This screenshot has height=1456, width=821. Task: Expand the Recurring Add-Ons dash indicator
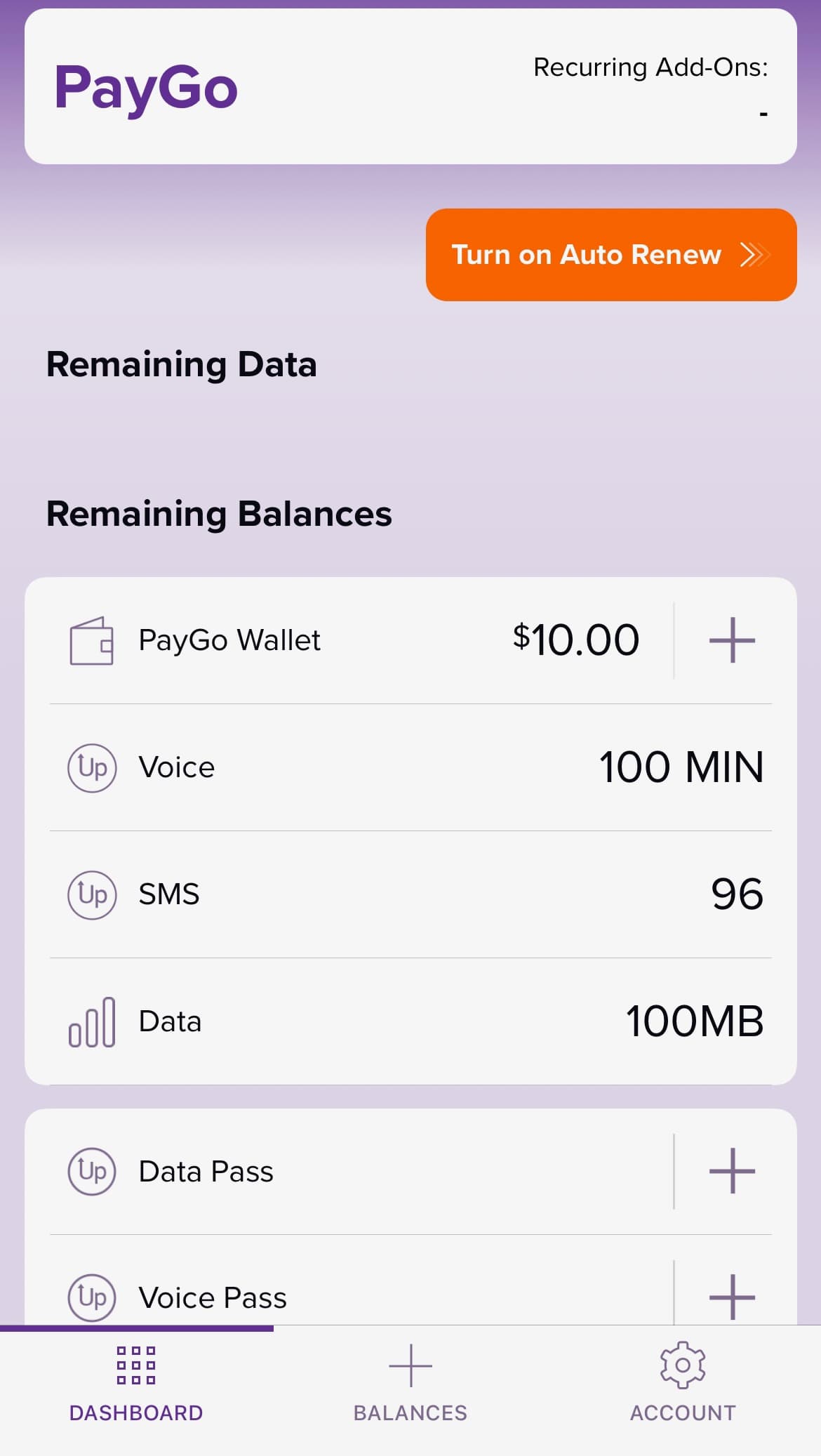pos(762,114)
